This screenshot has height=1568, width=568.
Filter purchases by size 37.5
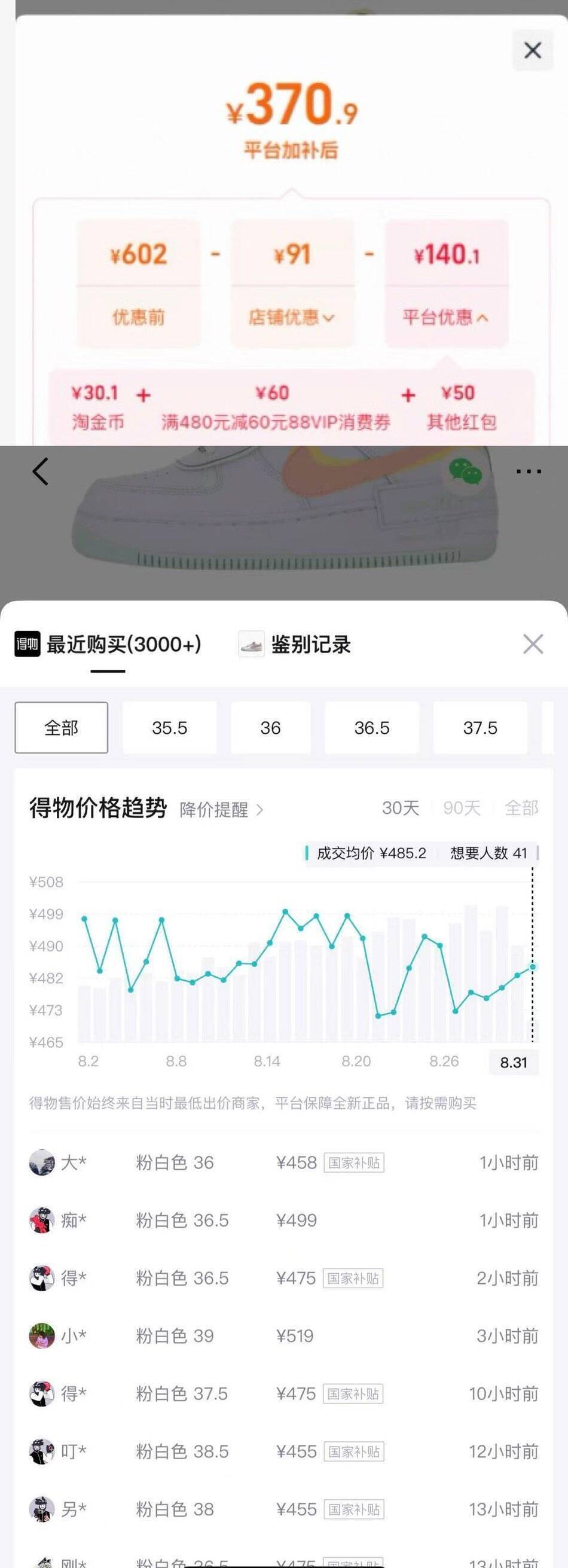point(480,727)
